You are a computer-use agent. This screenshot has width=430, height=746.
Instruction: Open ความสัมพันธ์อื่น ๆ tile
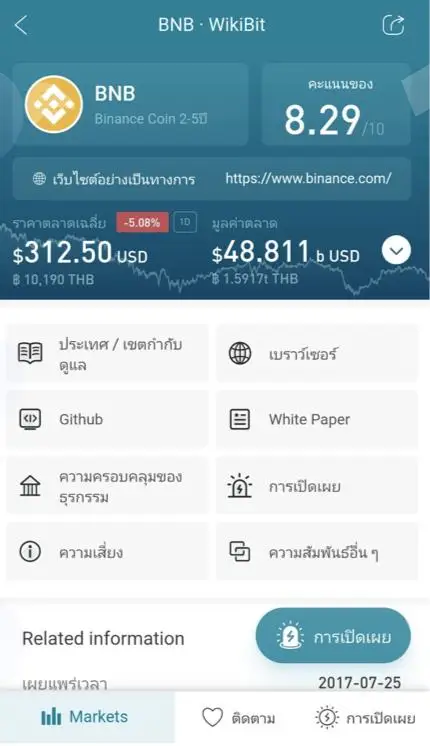tap(317, 552)
